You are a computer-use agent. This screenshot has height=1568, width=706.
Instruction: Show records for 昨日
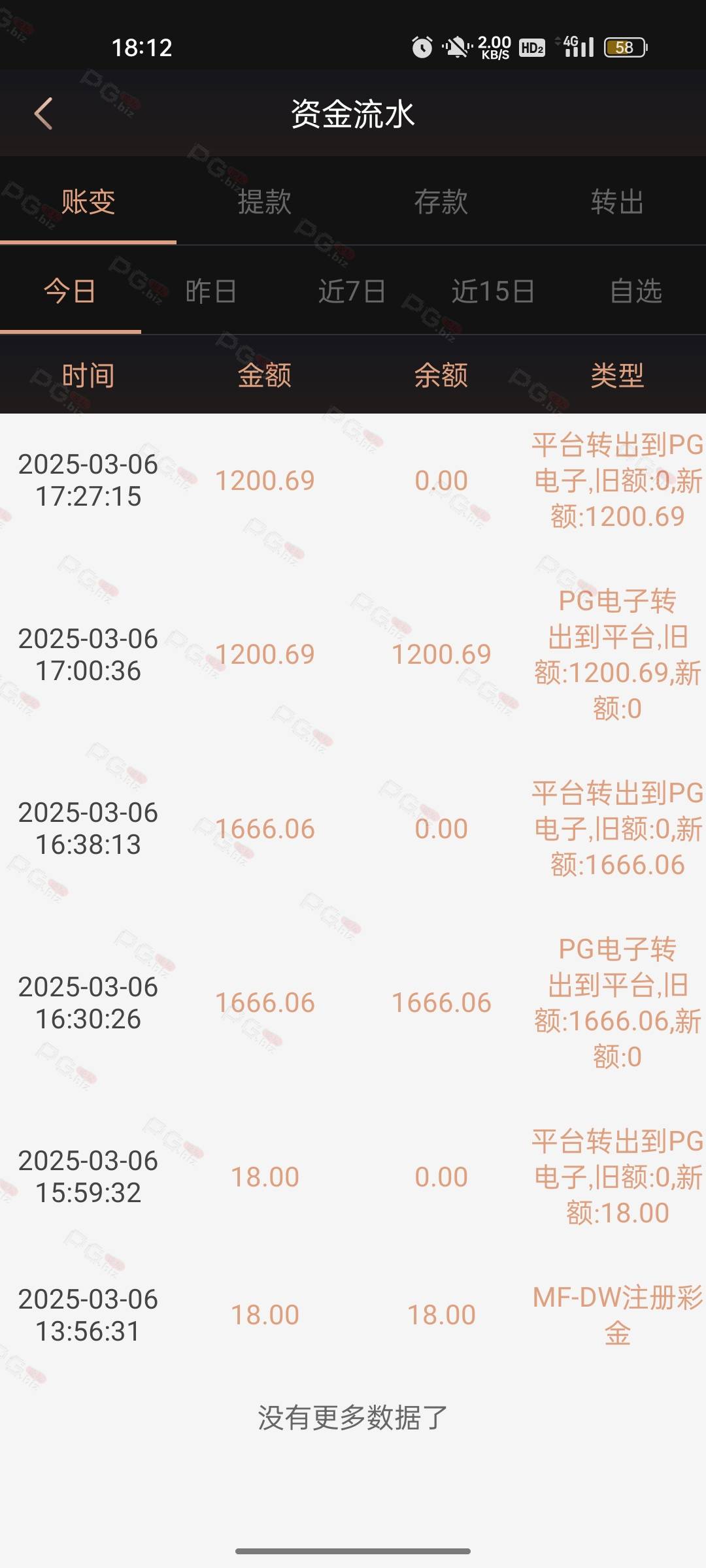[x=212, y=291]
